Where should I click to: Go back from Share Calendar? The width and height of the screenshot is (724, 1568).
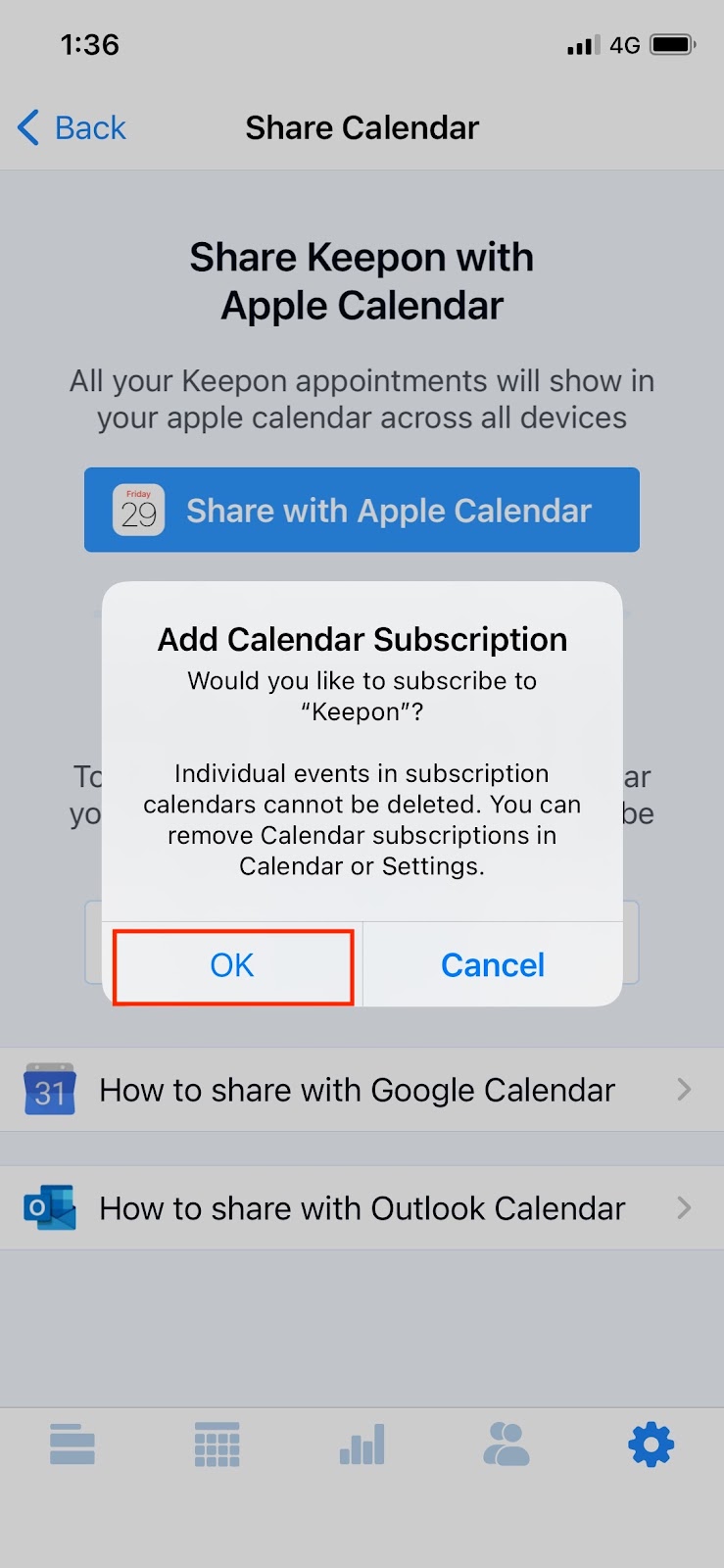coord(72,127)
